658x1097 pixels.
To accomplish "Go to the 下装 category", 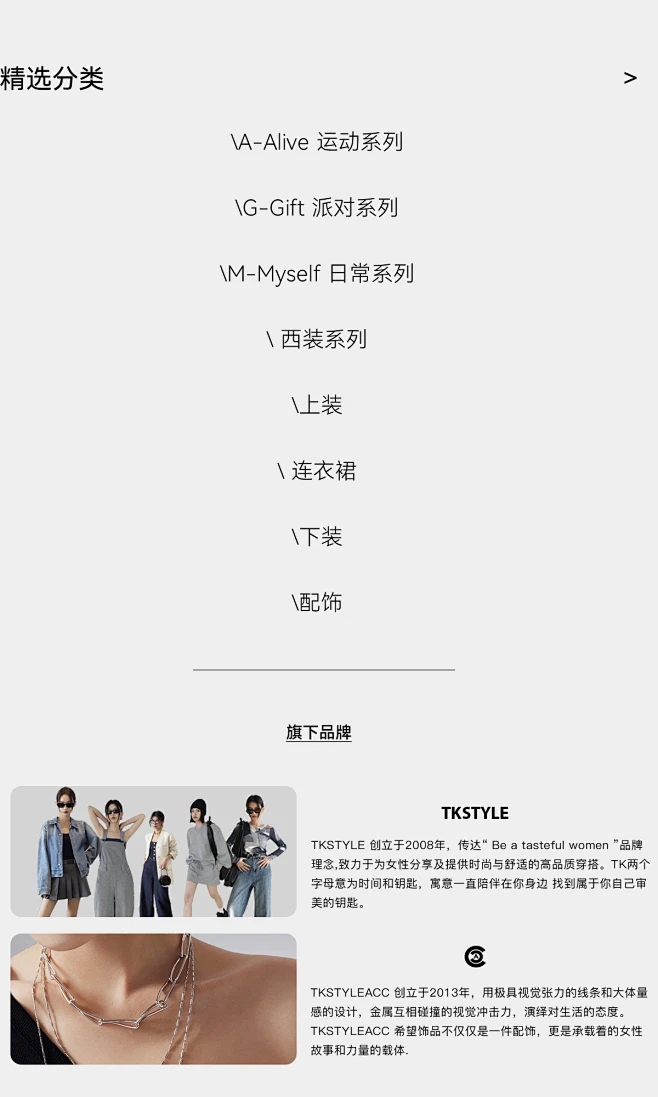I will (x=317, y=537).
